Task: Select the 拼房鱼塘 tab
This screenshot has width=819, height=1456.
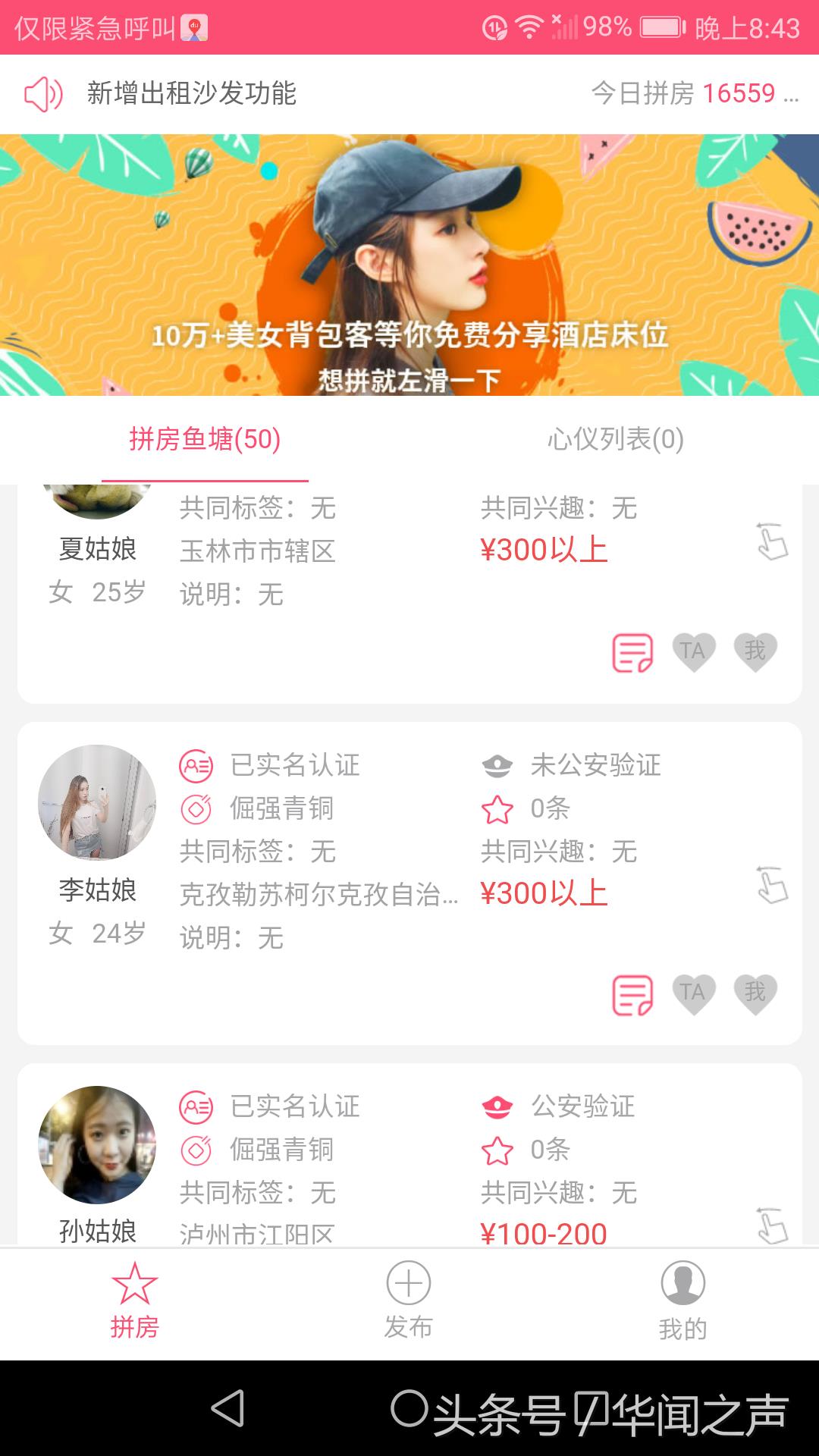Action: [205, 439]
